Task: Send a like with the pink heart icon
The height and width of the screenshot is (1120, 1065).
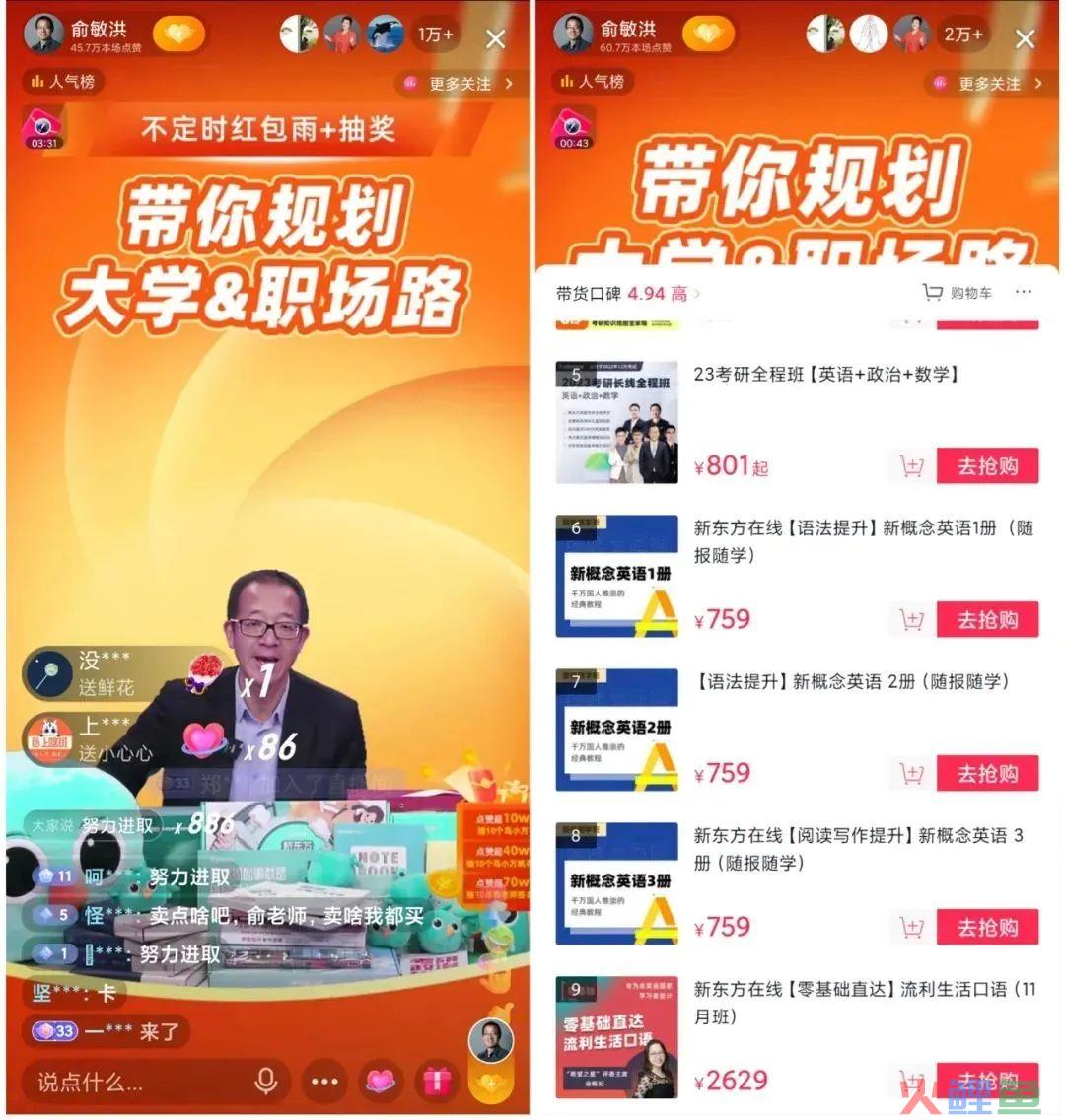Action: pyautogui.click(x=381, y=1082)
